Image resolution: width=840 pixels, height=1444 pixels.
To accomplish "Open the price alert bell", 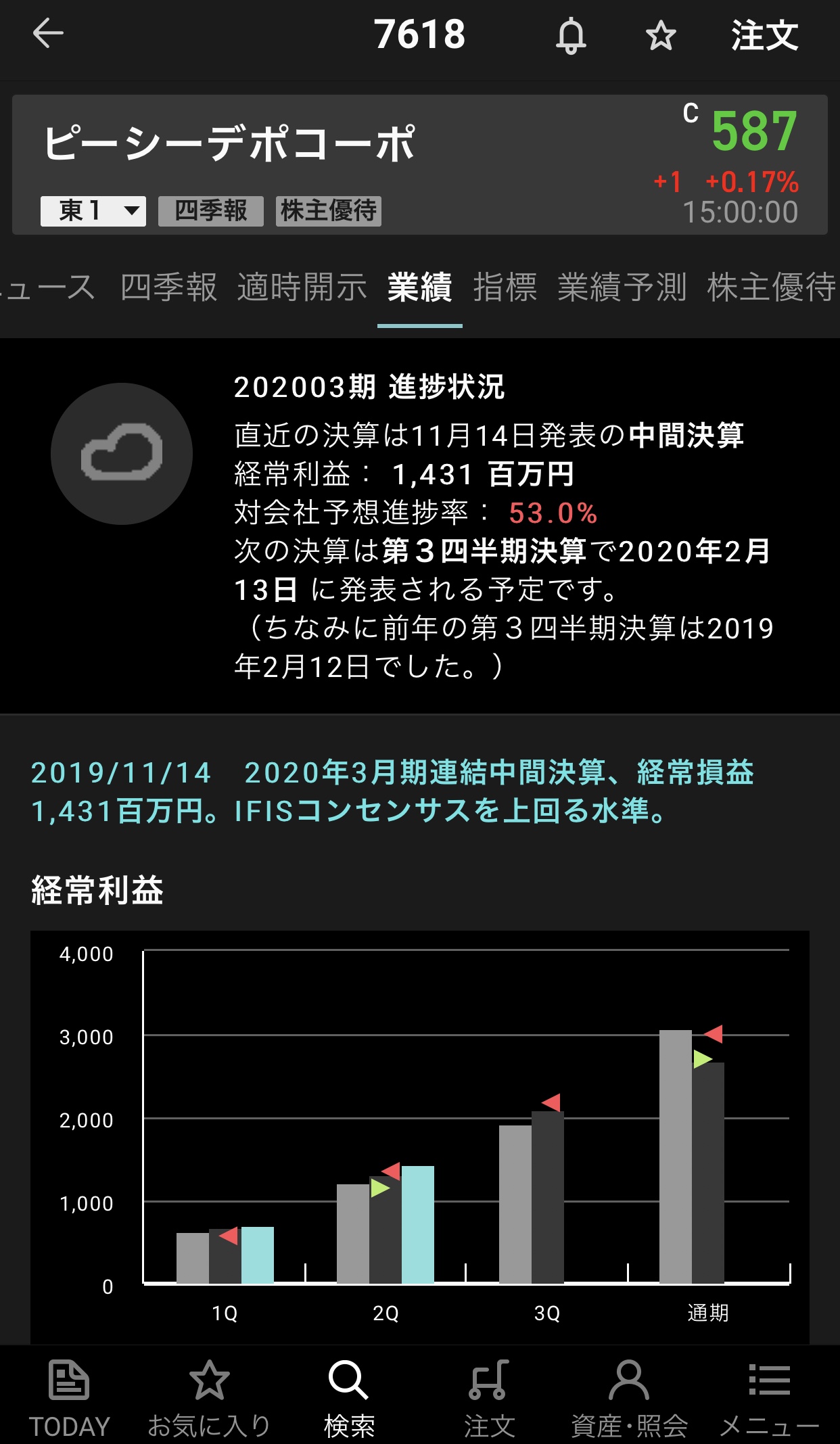I will (571, 35).
